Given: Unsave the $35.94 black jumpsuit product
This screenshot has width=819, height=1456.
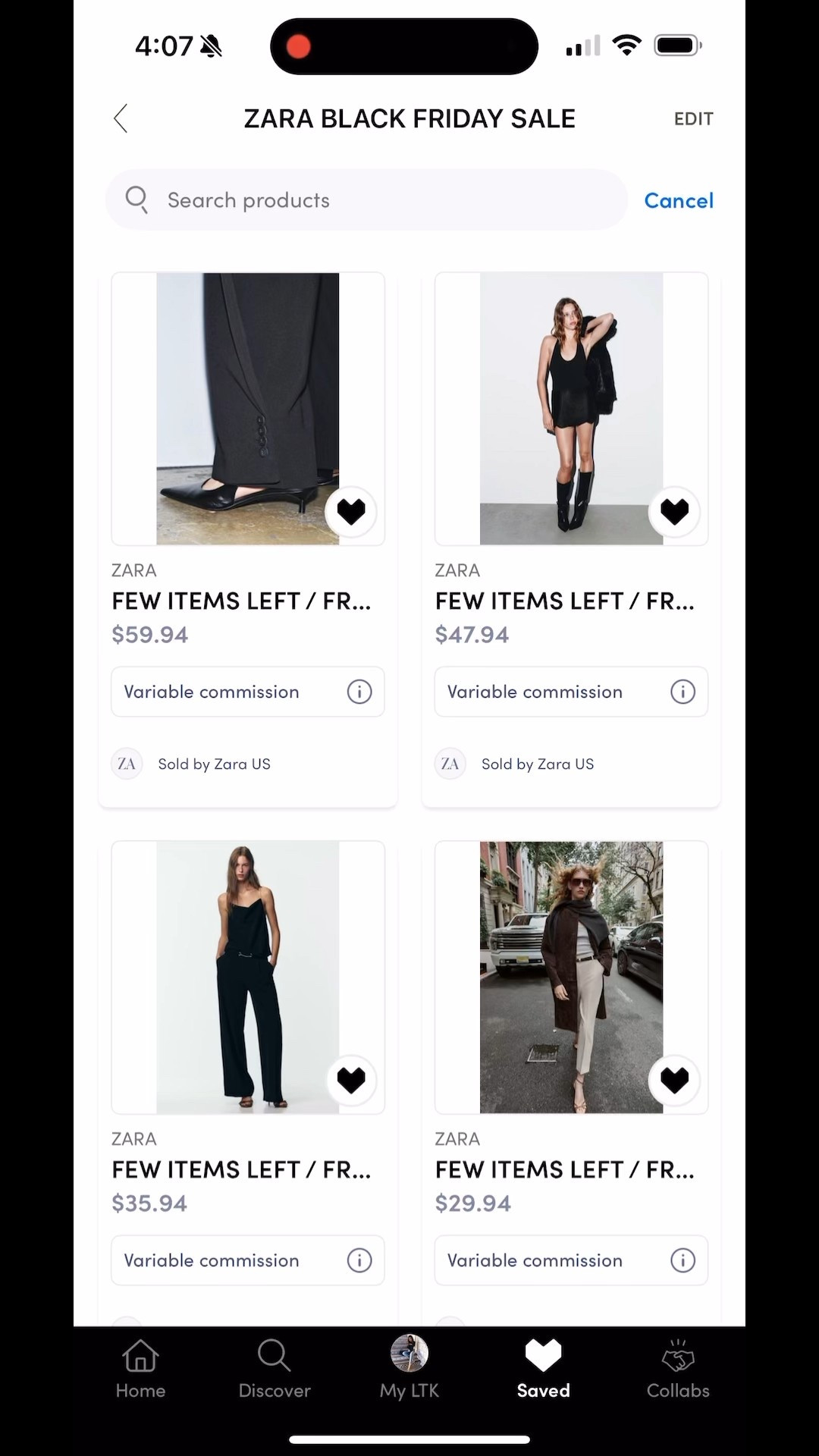Looking at the screenshot, I should (x=351, y=1080).
